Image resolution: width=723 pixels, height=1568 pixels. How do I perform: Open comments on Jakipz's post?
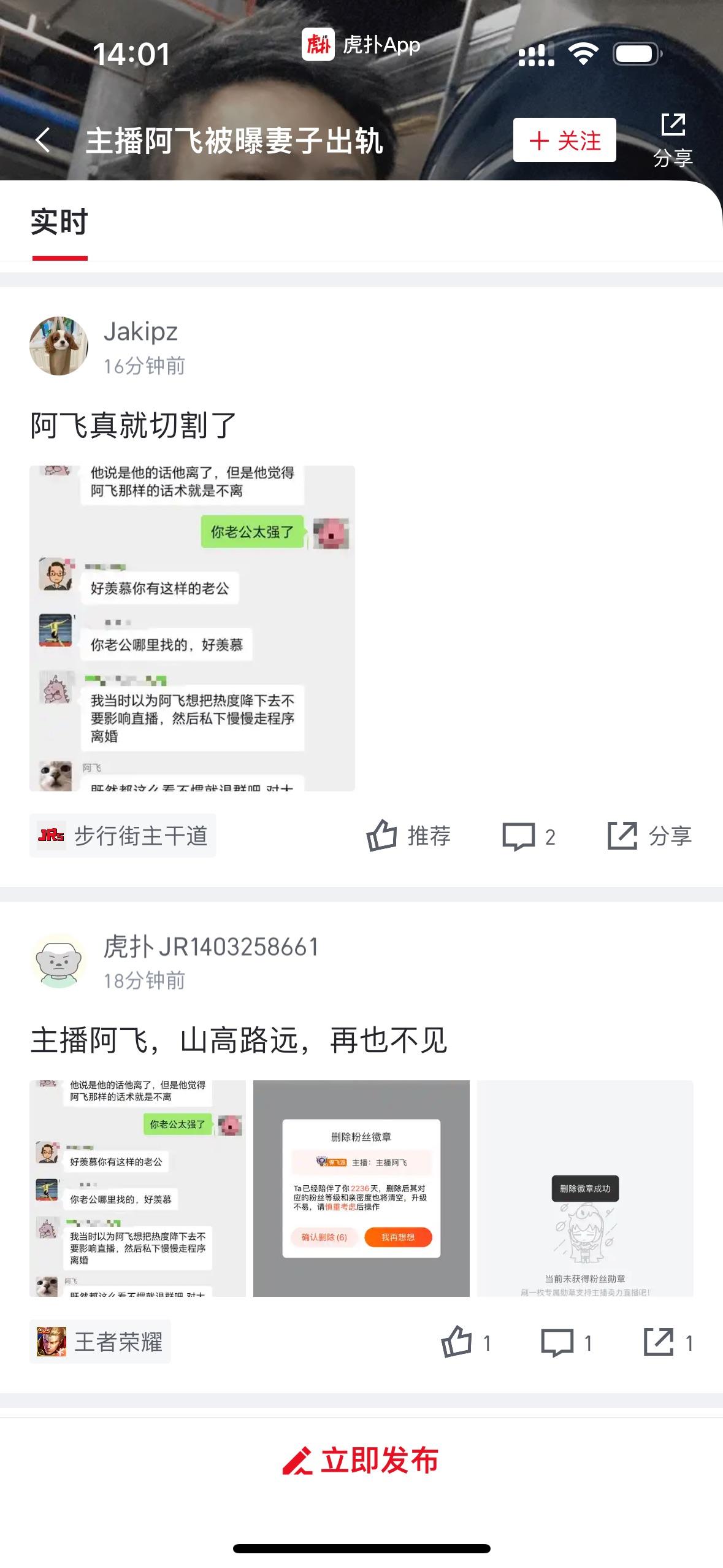click(x=529, y=836)
